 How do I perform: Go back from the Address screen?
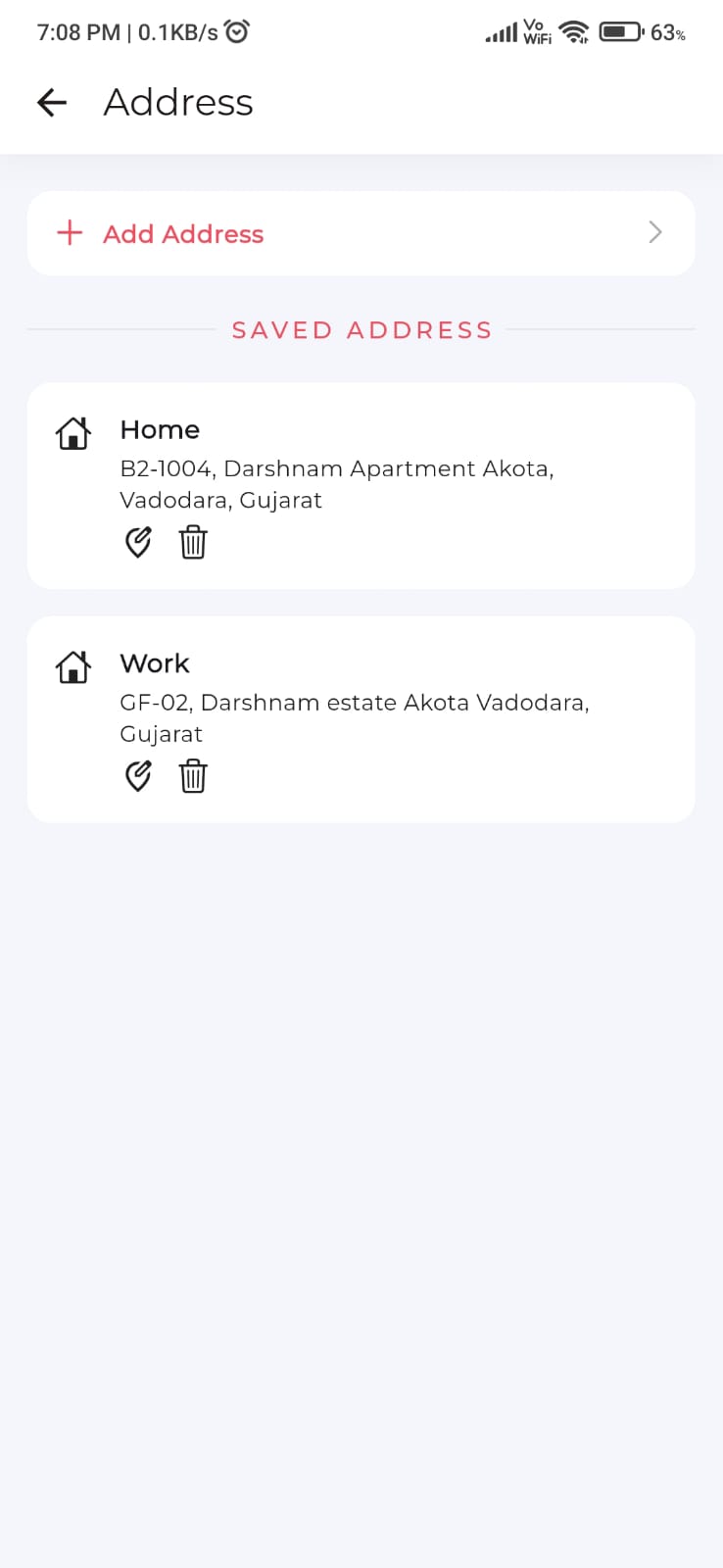(52, 102)
